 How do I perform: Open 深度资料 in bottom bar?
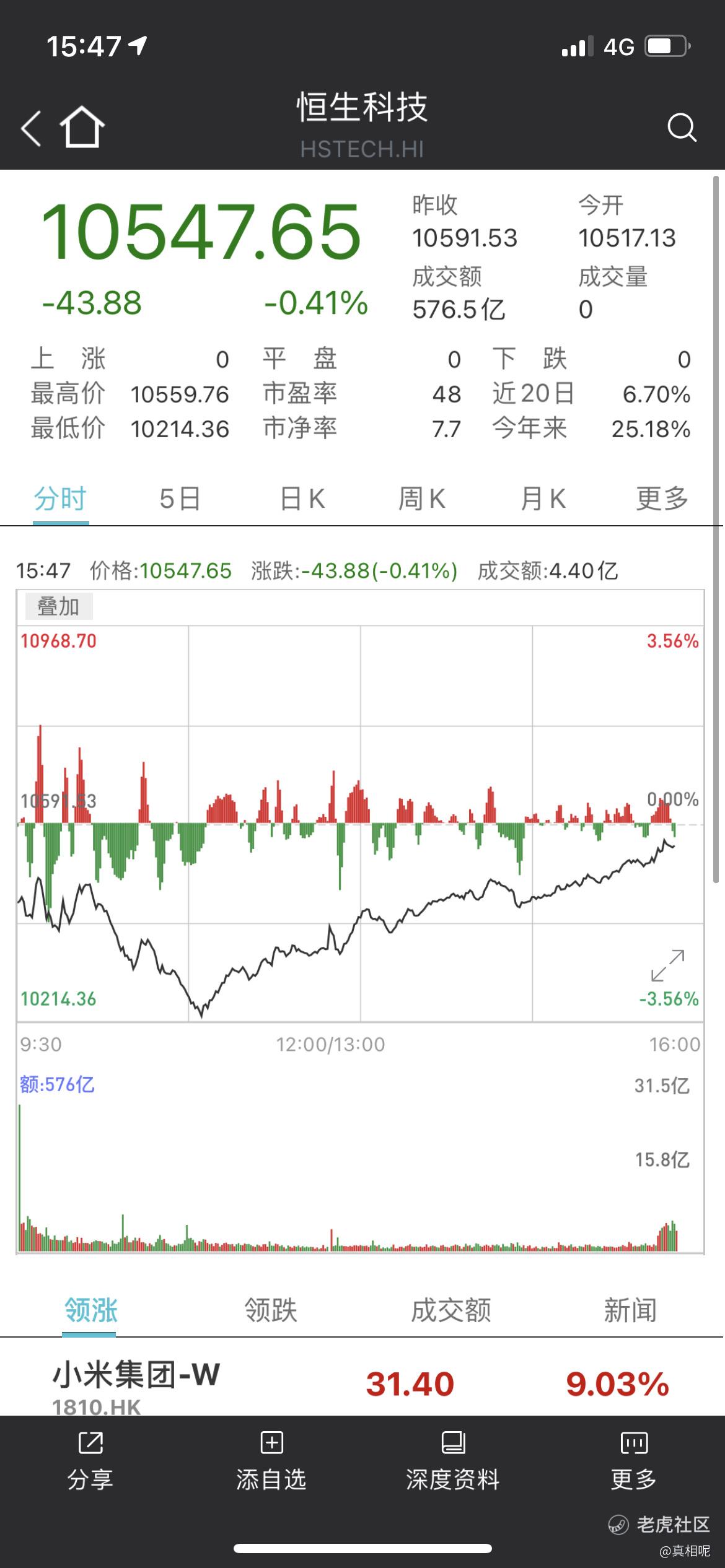452,1461
